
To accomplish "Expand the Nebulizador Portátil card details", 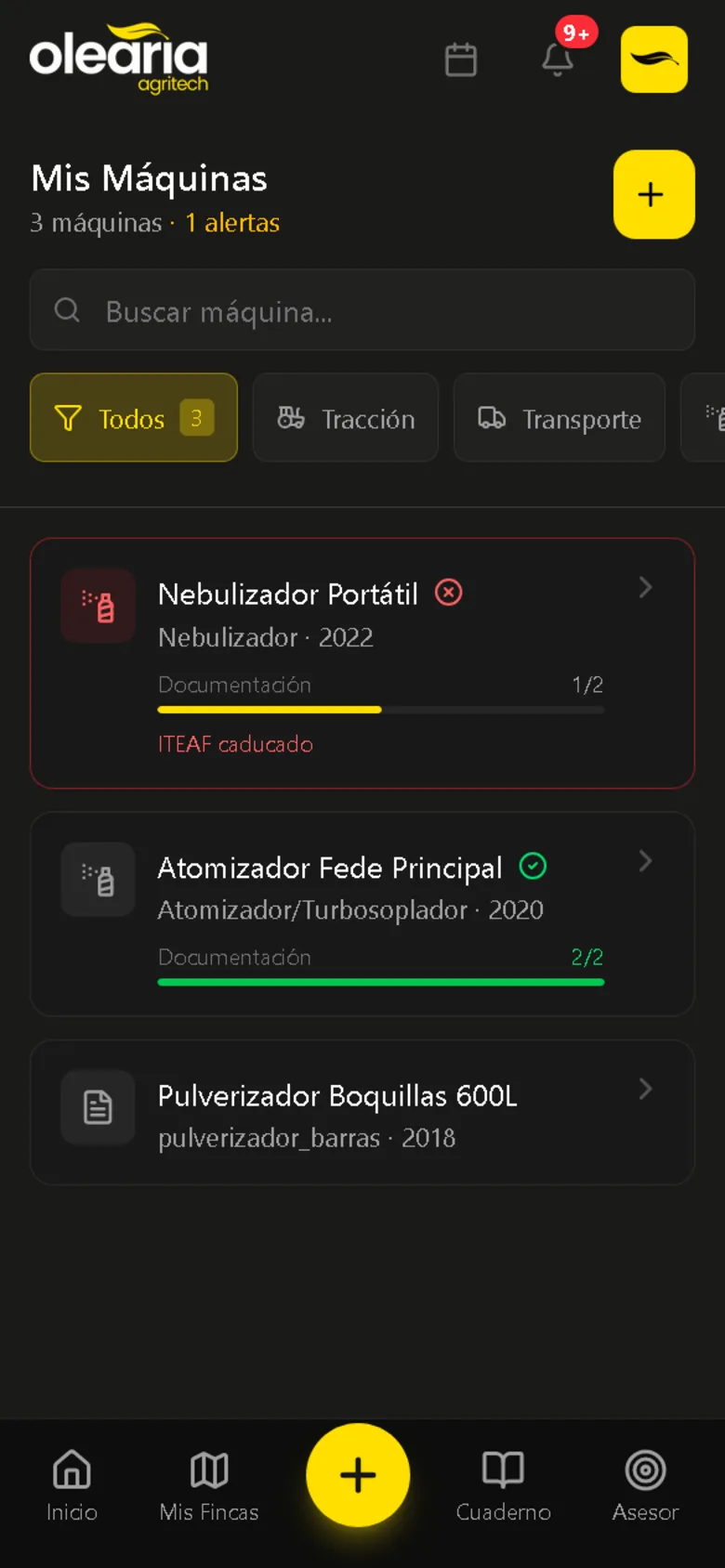I will [645, 587].
